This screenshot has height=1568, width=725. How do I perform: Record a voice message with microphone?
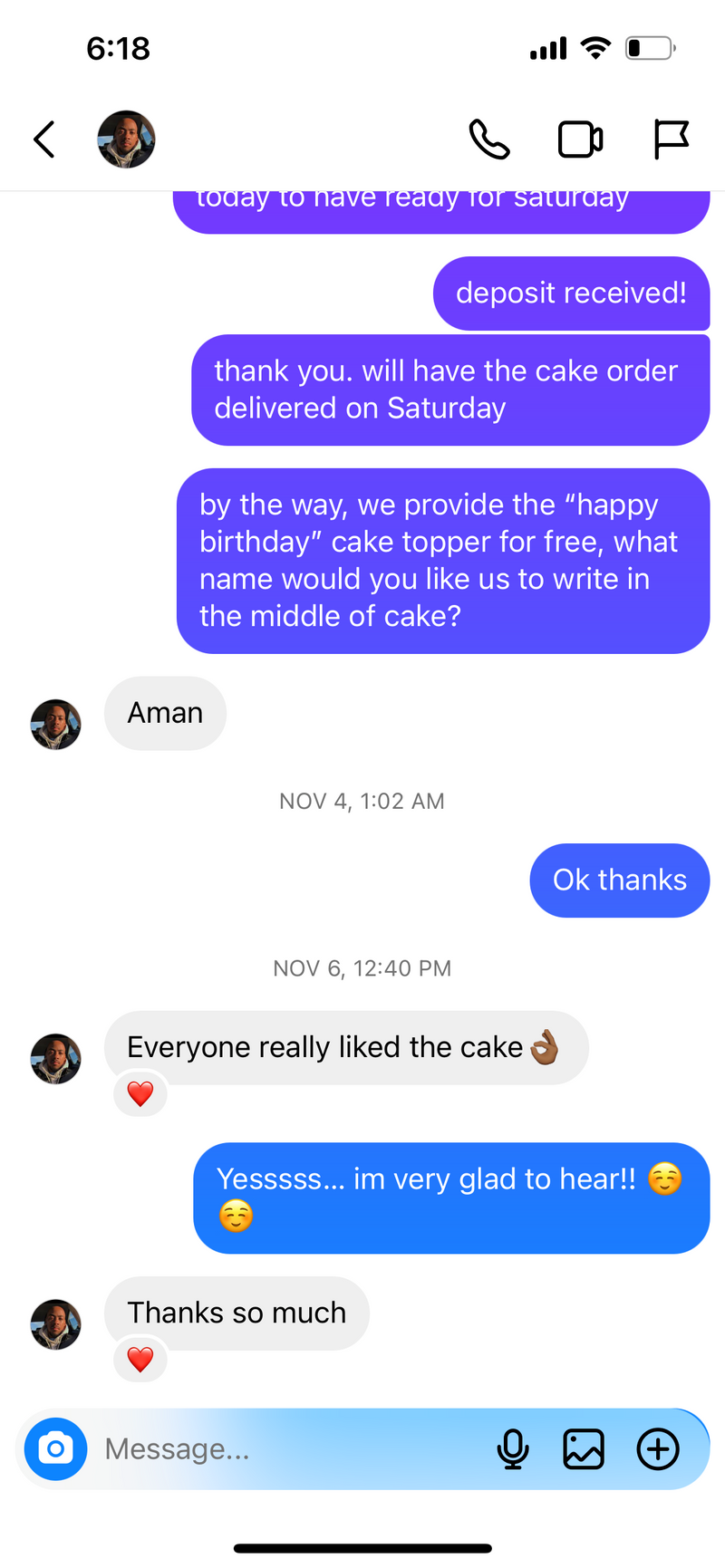point(513,1448)
